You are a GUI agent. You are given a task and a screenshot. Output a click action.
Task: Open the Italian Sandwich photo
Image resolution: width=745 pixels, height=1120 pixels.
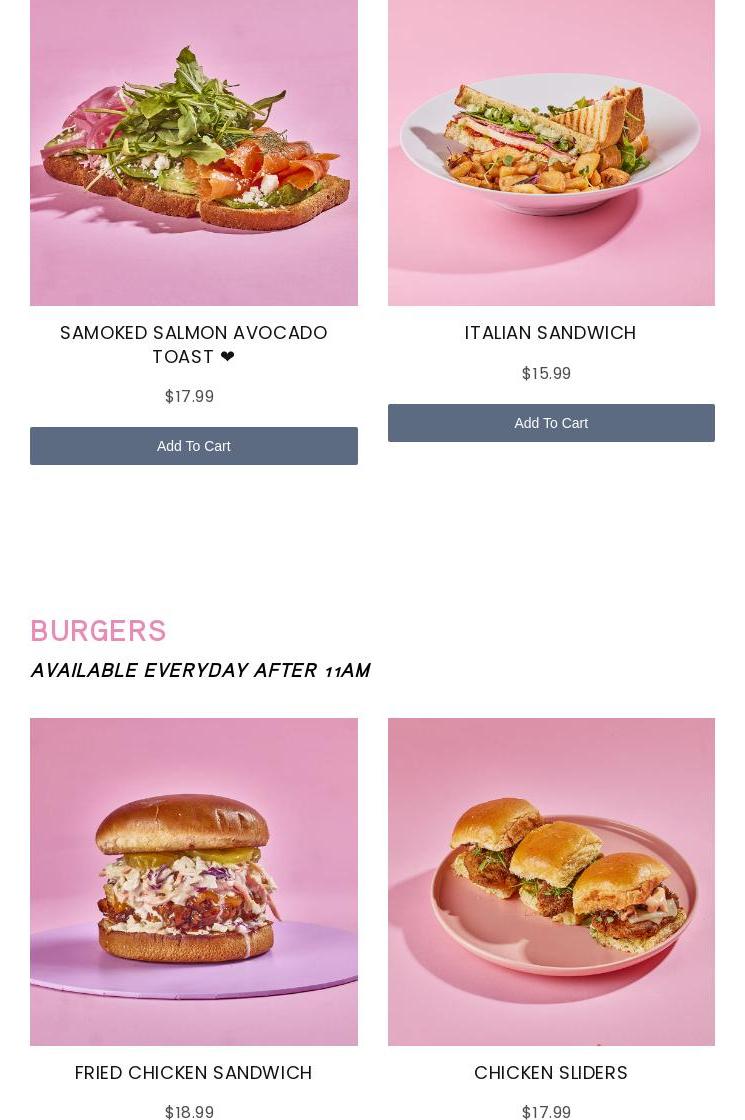[x=551, y=150]
